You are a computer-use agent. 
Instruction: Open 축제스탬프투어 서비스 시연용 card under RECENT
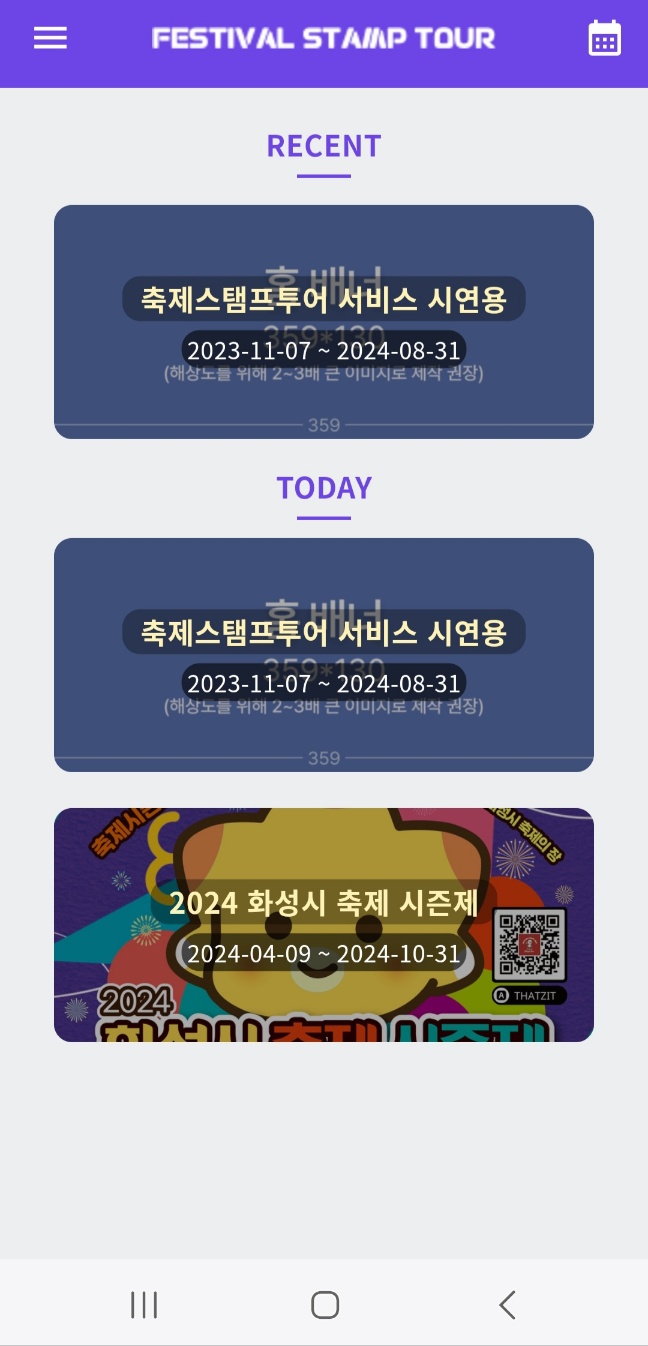(x=324, y=322)
